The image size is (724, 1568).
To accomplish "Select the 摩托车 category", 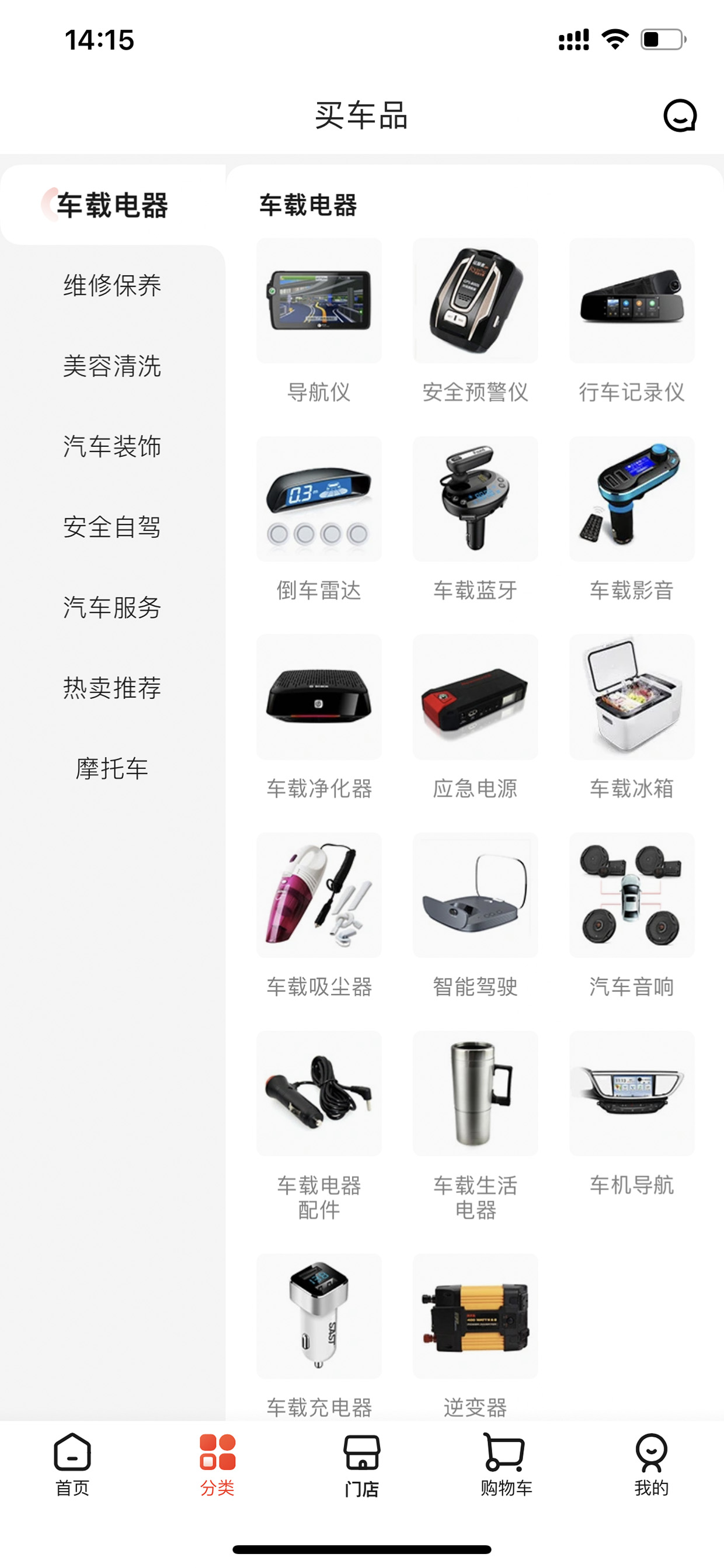I will pyautogui.click(x=113, y=768).
